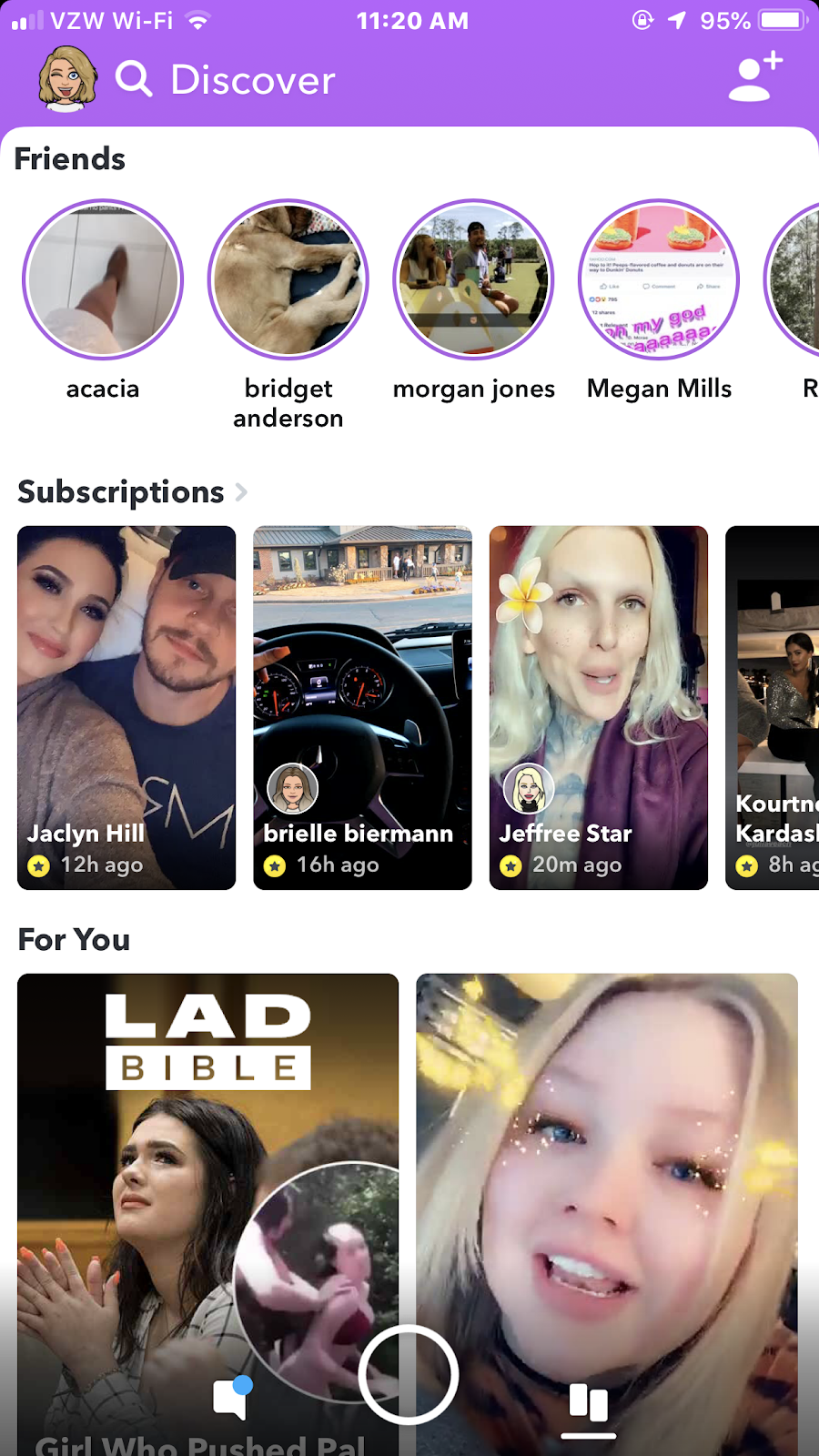Screen dimensions: 819x1456
Task: Open my Bitmoji profile avatar
Action: point(66,79)
